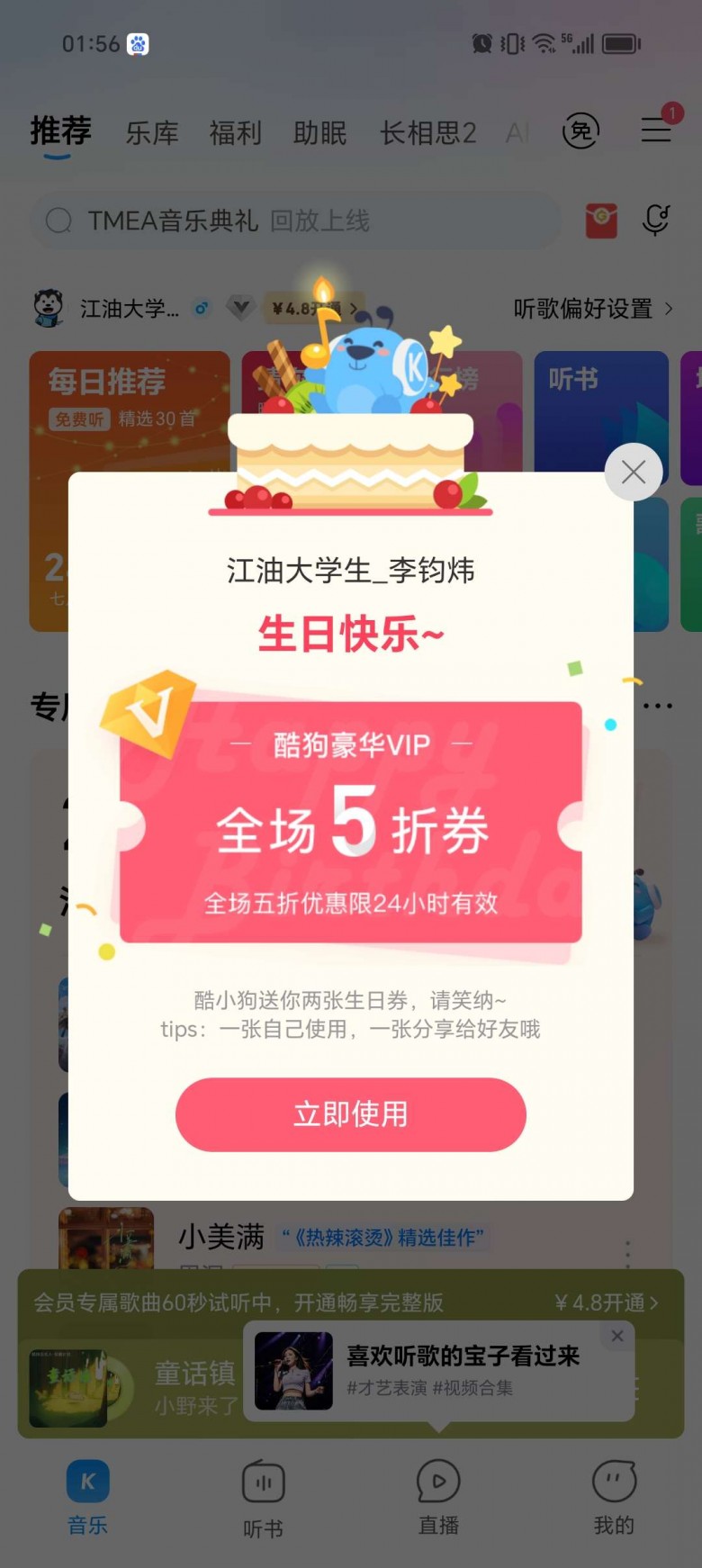Switch to the 听书 bottom tab

[x=263, y=1499]
